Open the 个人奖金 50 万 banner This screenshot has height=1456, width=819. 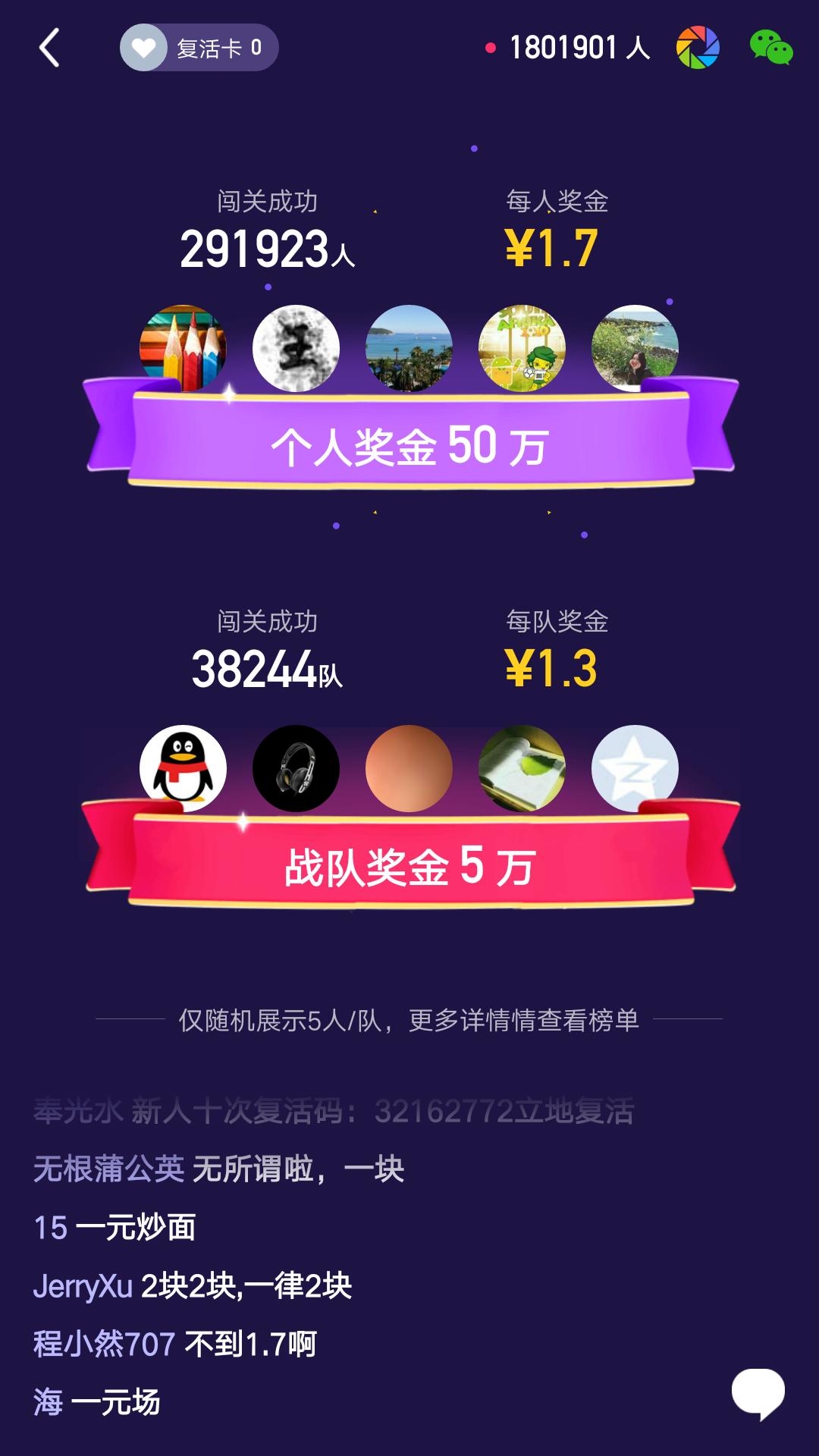(x=409, y=447)
